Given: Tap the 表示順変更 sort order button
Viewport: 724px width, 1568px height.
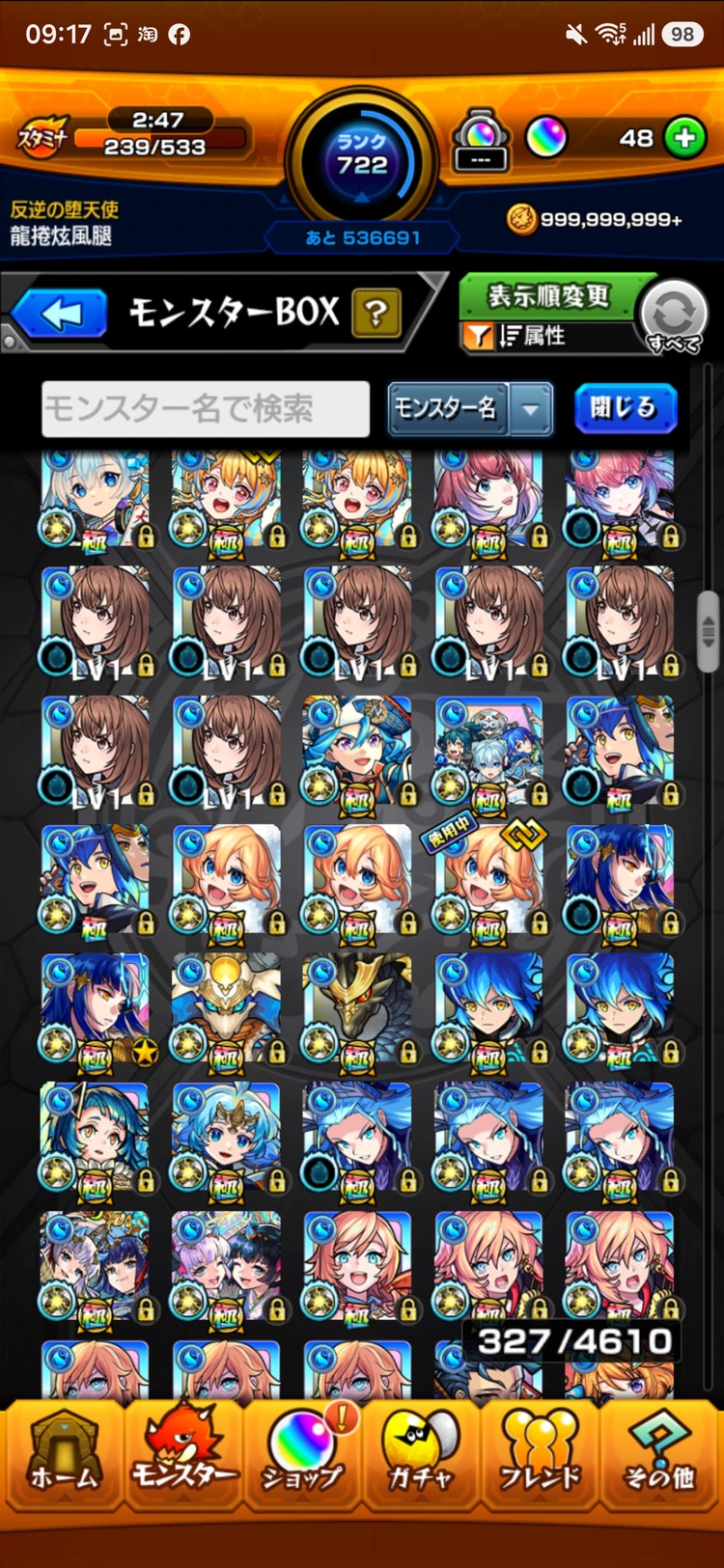Looking at the screenshot, I should tap(548, 296).
